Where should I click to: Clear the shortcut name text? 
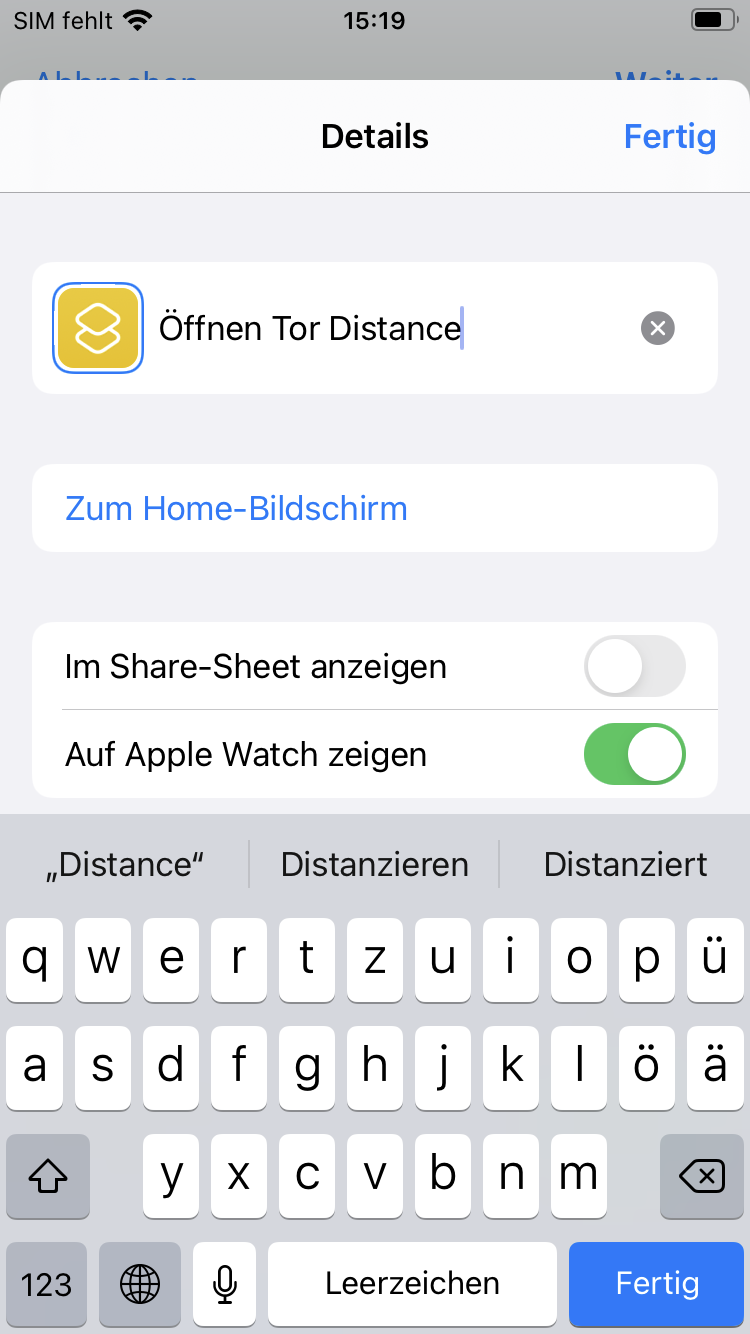click(x=657, y=328)
